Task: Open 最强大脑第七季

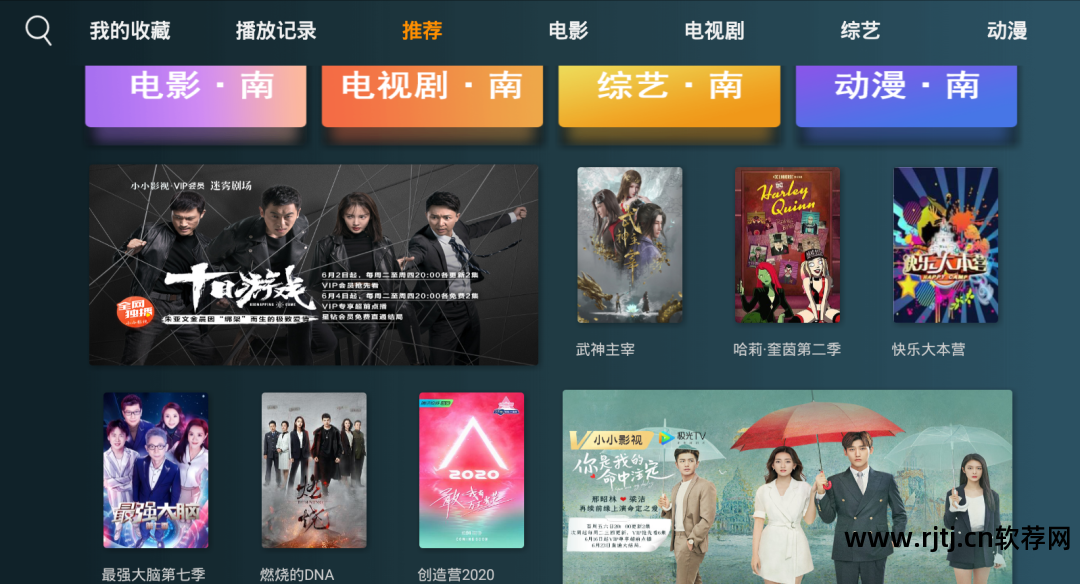Action: tap(156, 470)
